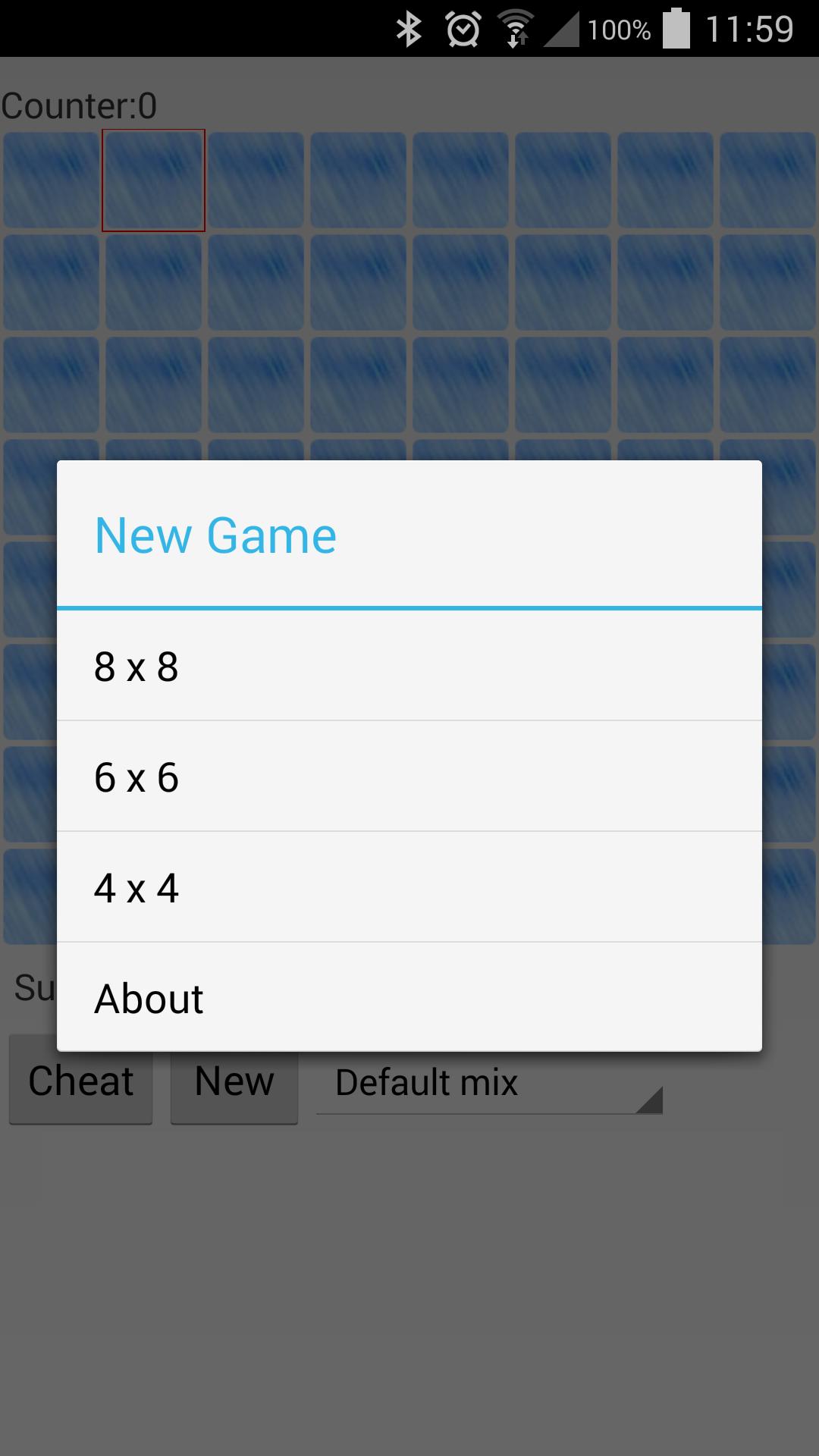819x1456 pixels.
Task: Start a 4 x 4 game
Action: (x=409, y=887)
